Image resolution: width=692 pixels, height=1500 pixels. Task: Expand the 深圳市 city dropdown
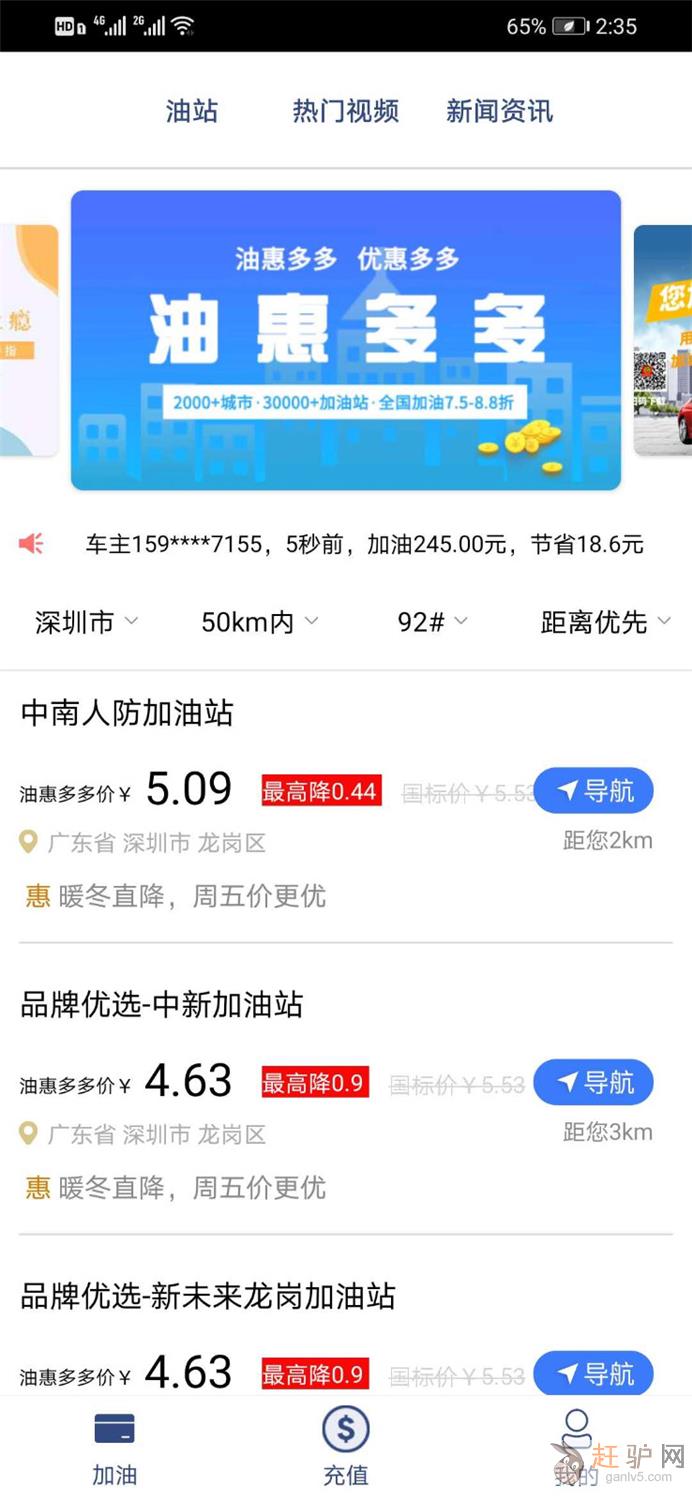tap(86, 622)
